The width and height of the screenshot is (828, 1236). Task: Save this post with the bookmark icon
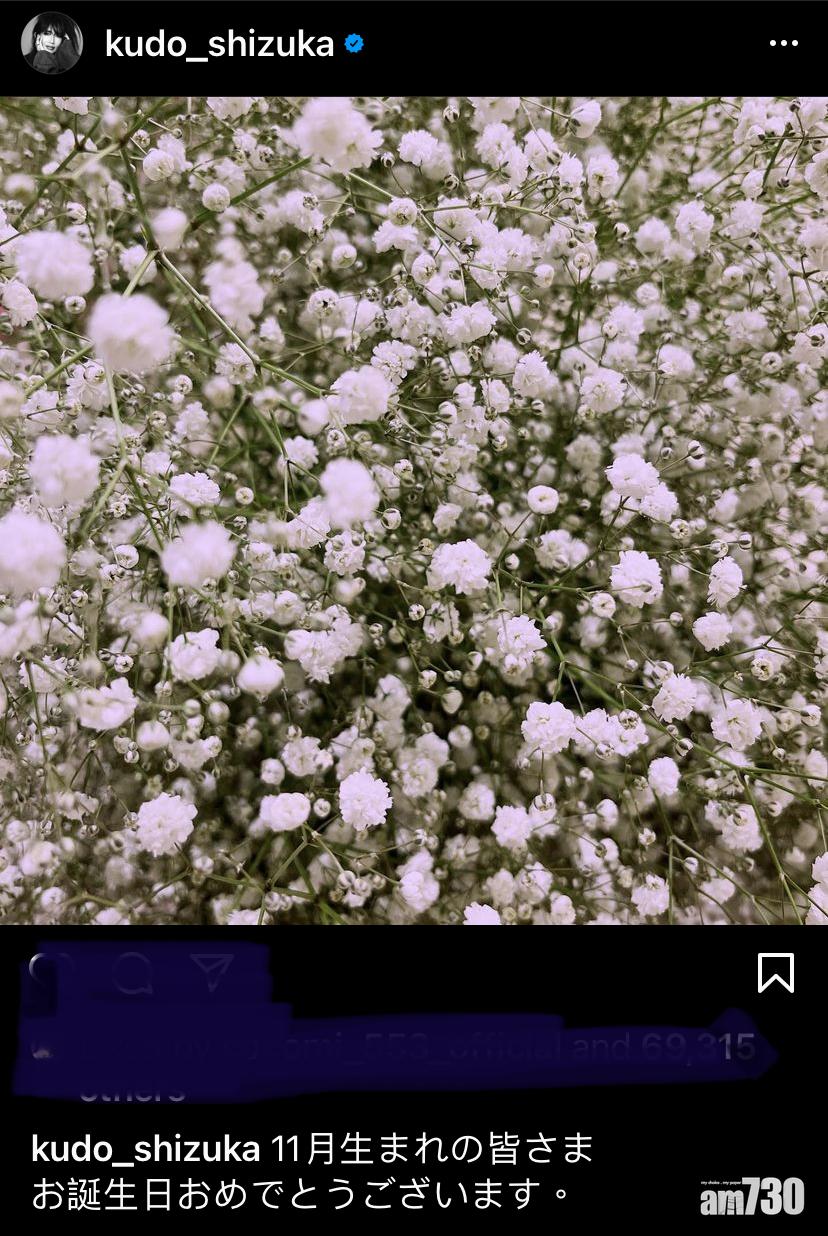coord(776,972)
